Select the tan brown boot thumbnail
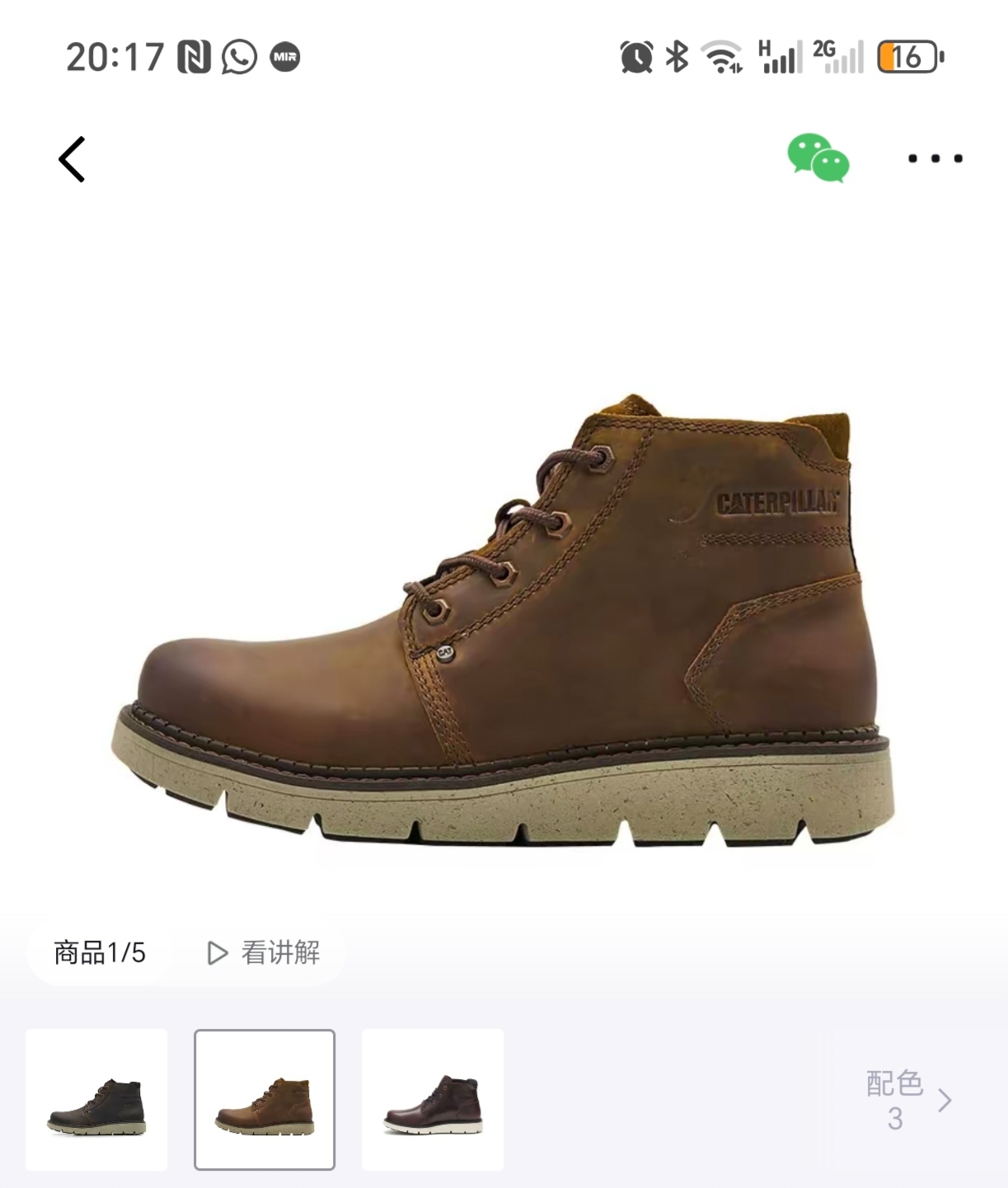Screen dimensions: 1008x1188 [x=265, y=1099]
